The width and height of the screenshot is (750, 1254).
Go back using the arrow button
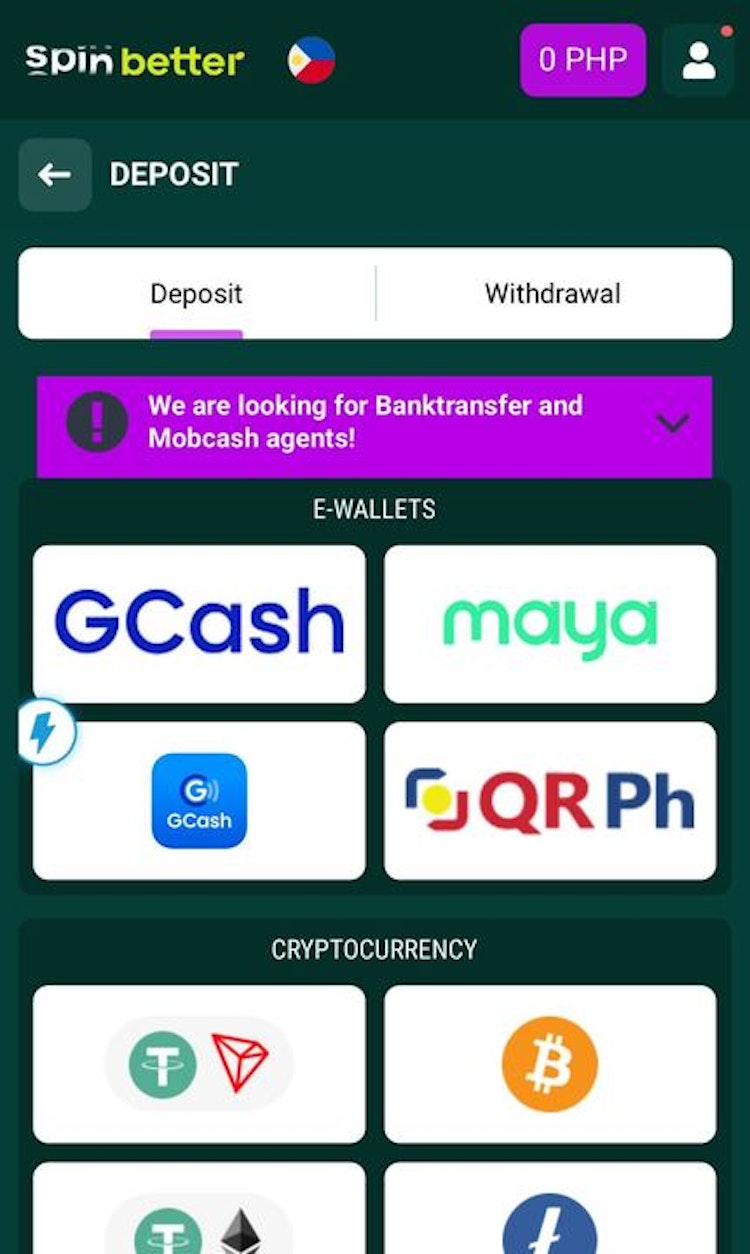point(55,175)
